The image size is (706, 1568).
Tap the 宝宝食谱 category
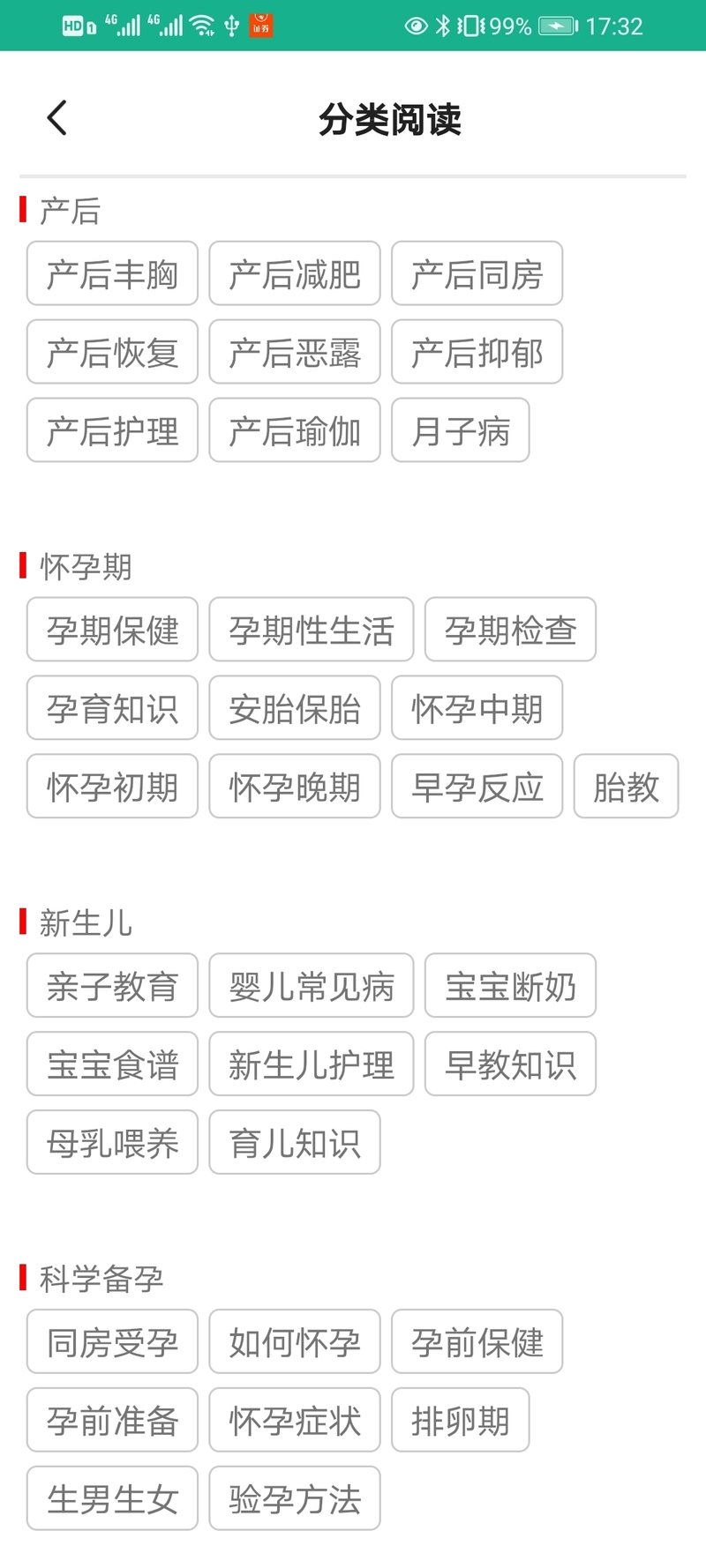[112, 1064]
